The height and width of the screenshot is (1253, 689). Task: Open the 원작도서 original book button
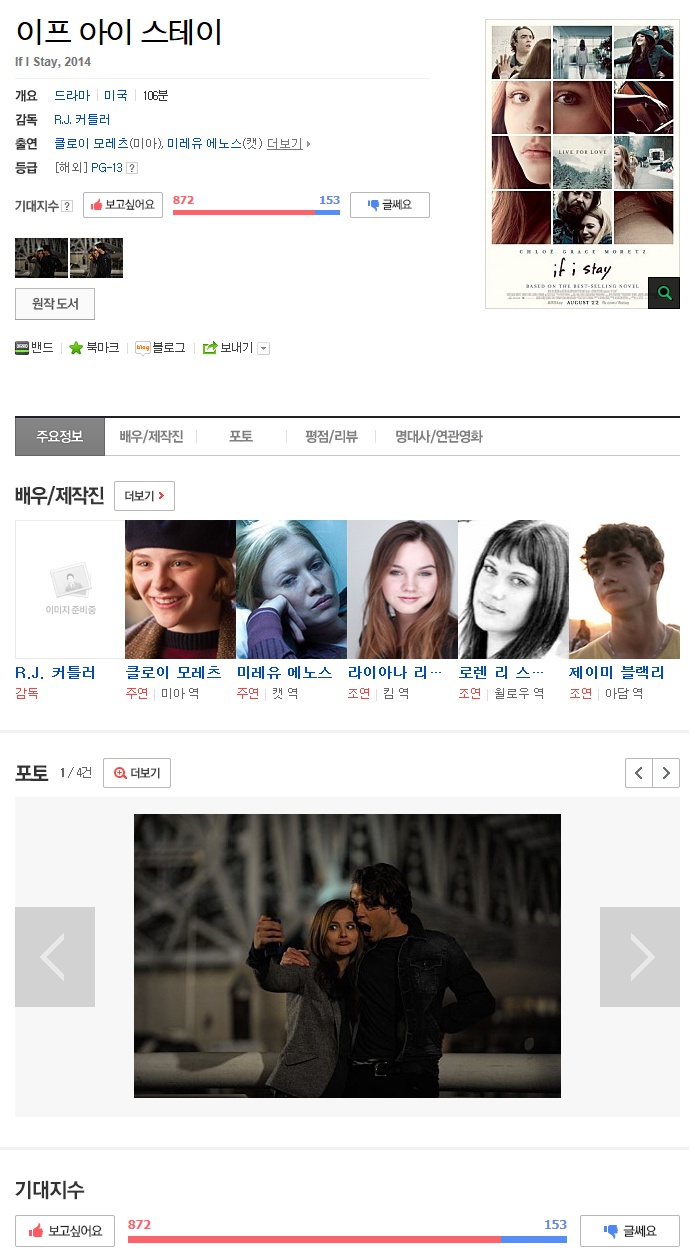point(55,304)
